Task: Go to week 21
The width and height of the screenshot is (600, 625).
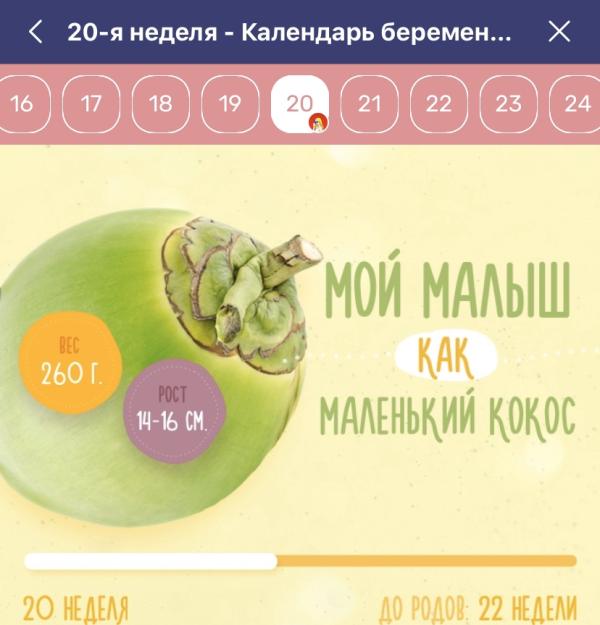Action: pos(369,104)
